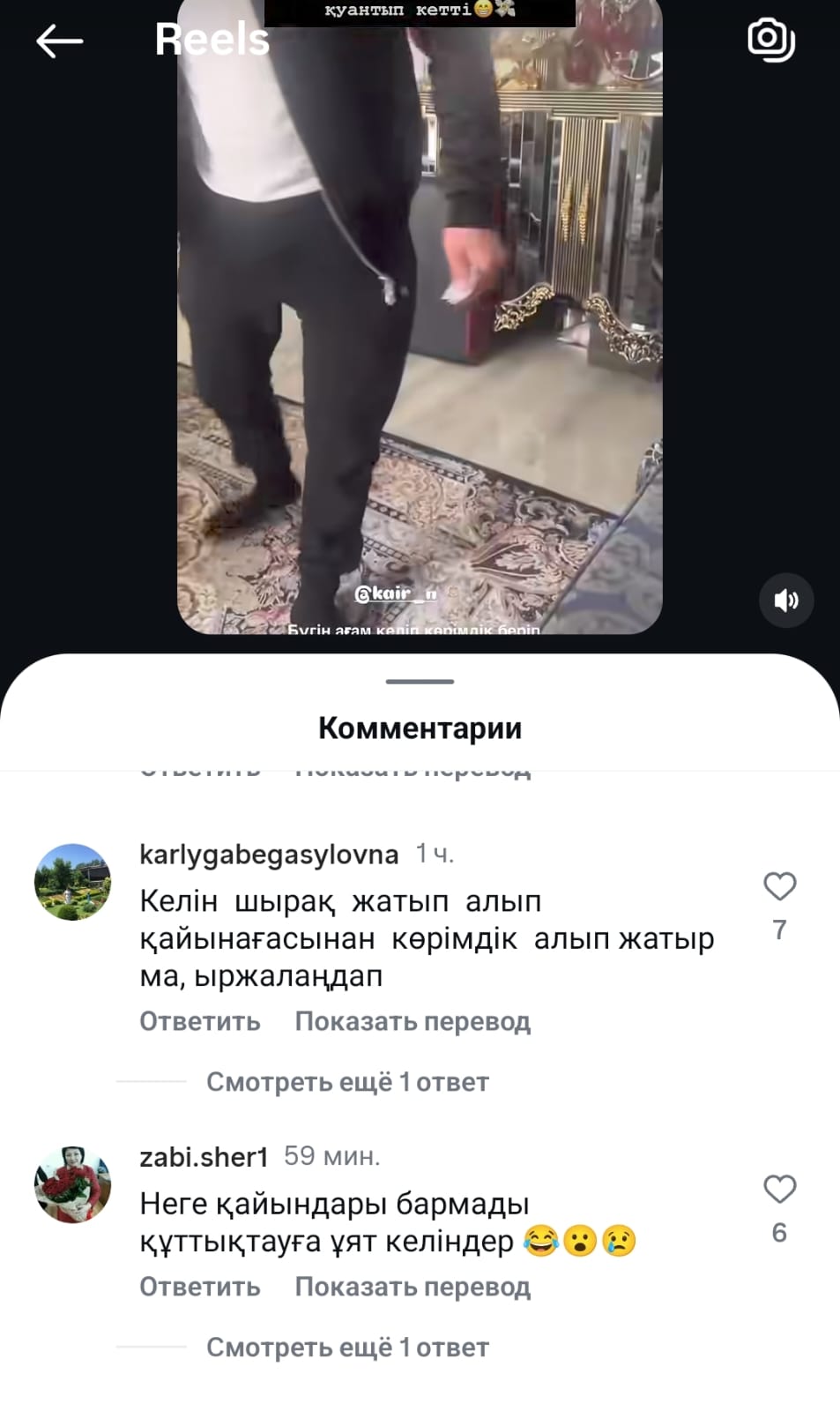Like karlygabegasylovna's comment
Viewport: 840px width, 1411px height.
pyautogui.click(x=779, y=886)
